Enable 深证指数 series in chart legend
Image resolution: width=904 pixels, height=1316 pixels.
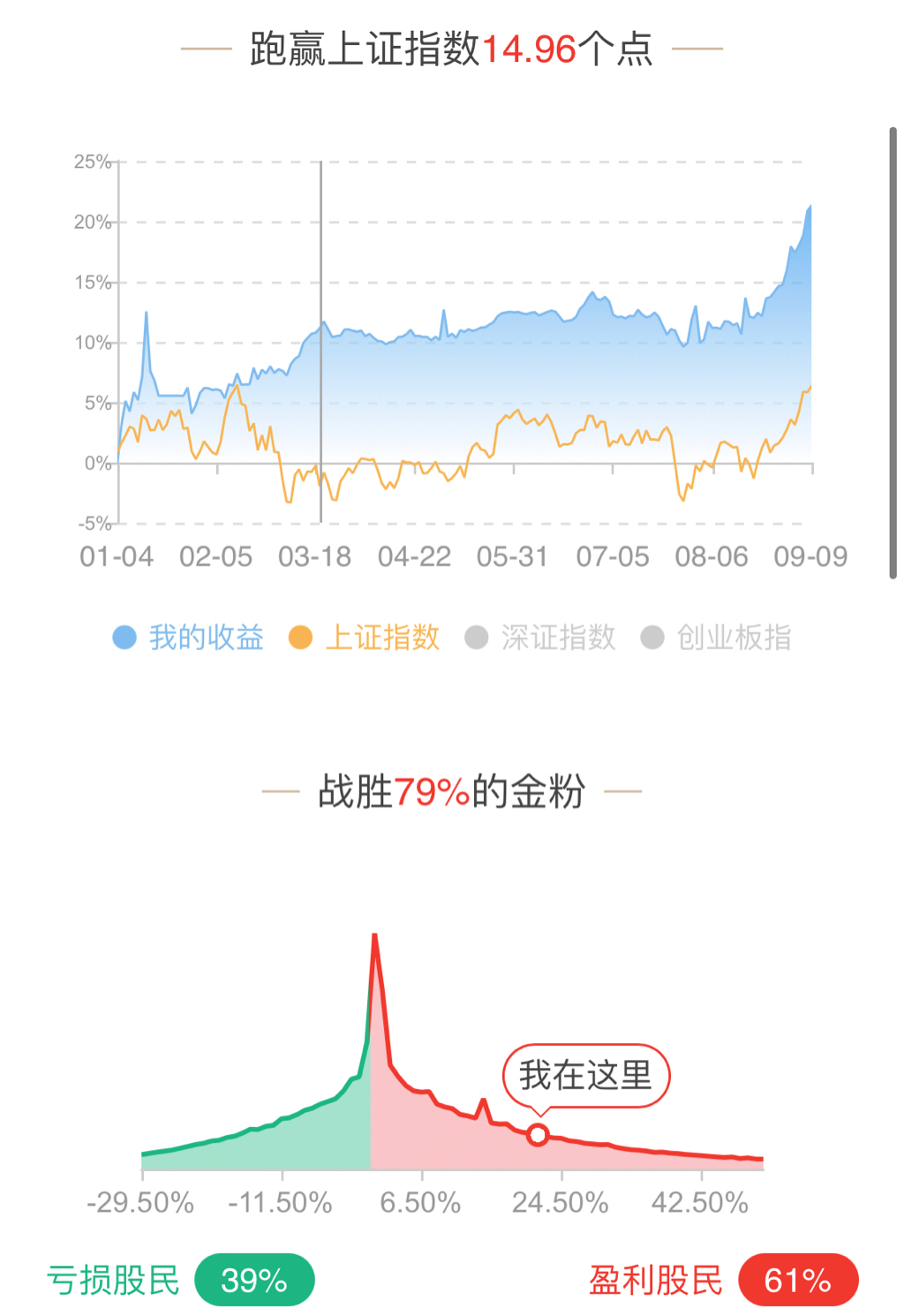(540, 637)
